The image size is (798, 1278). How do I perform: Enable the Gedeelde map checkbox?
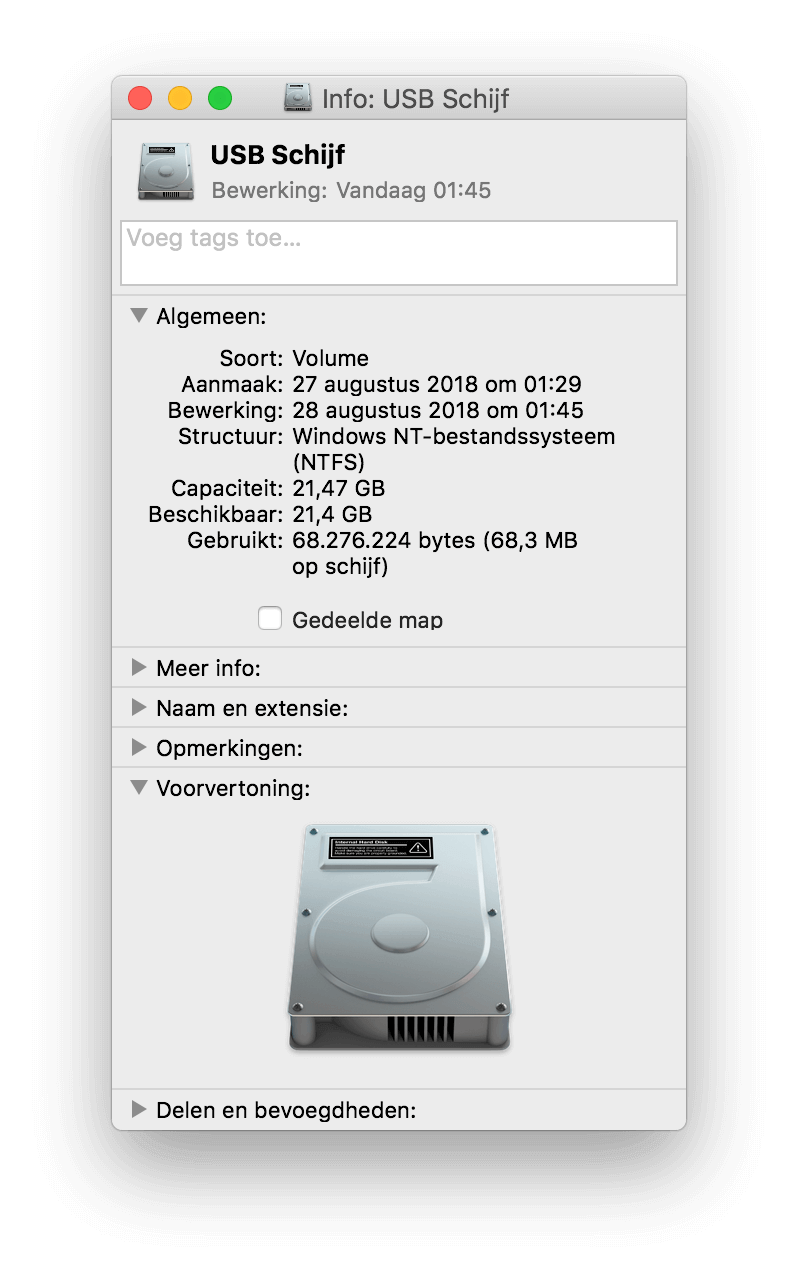[x=270, y=619]
